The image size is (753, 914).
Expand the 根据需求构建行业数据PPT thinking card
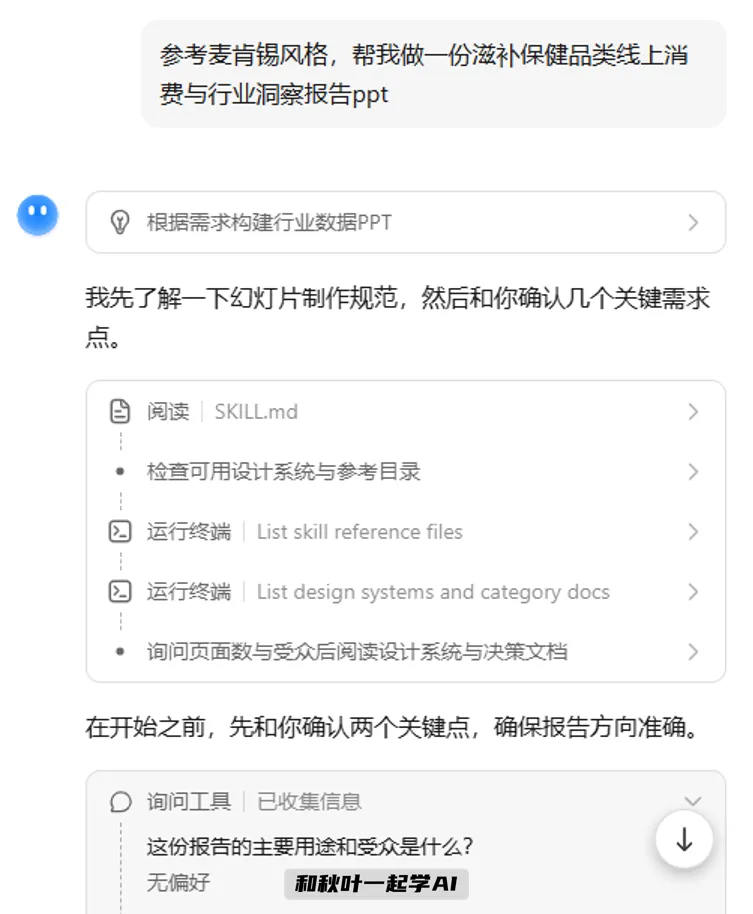pos(406,222)
